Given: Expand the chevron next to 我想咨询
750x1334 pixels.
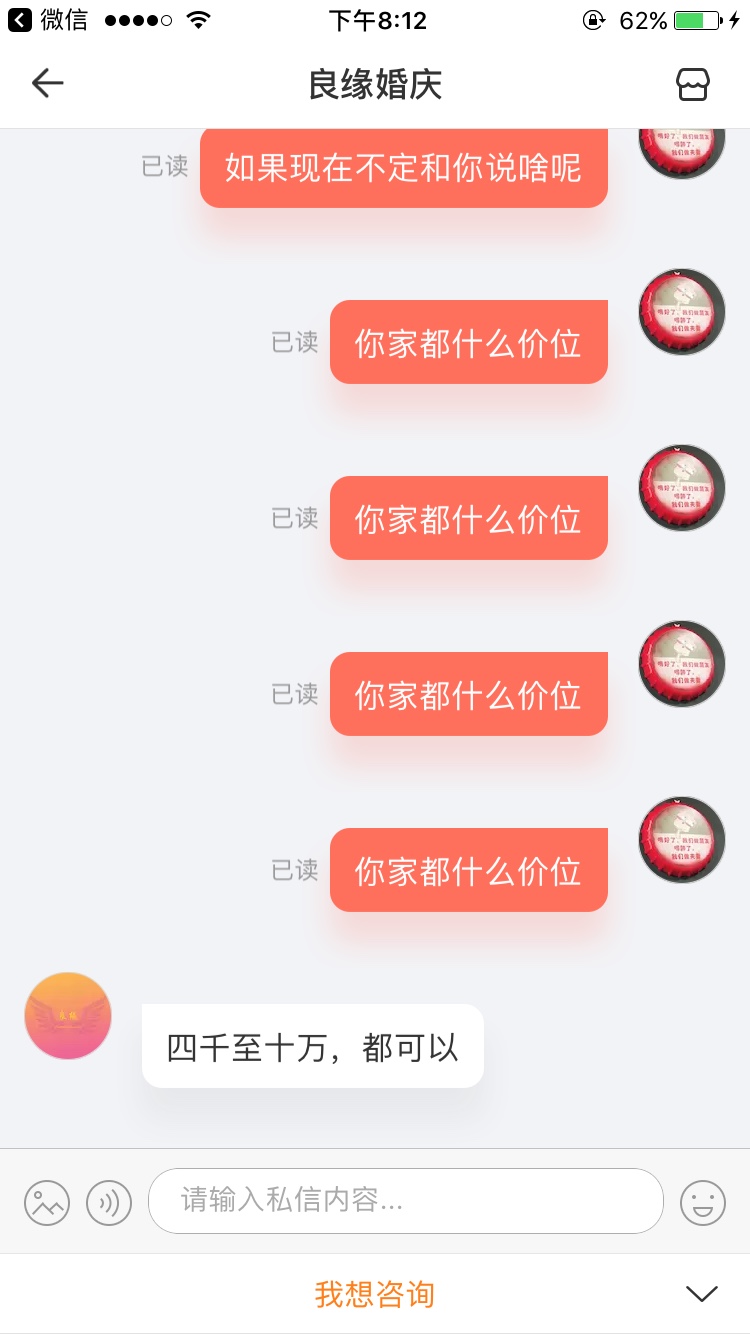Looking at the screenshot, I should click(702, 1294).
